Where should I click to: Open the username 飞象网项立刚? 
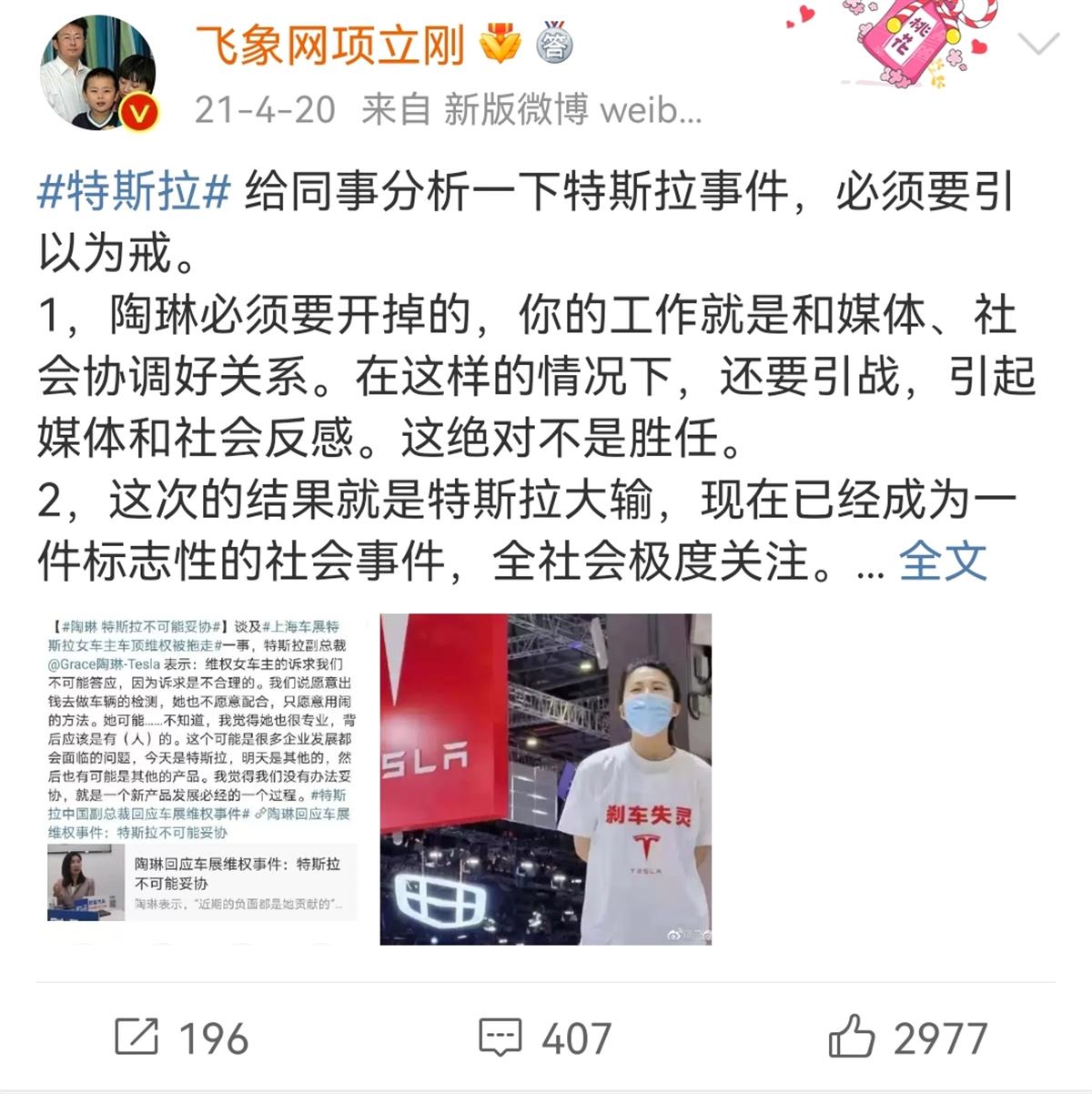pyautogui.click(x=329, y=45)
